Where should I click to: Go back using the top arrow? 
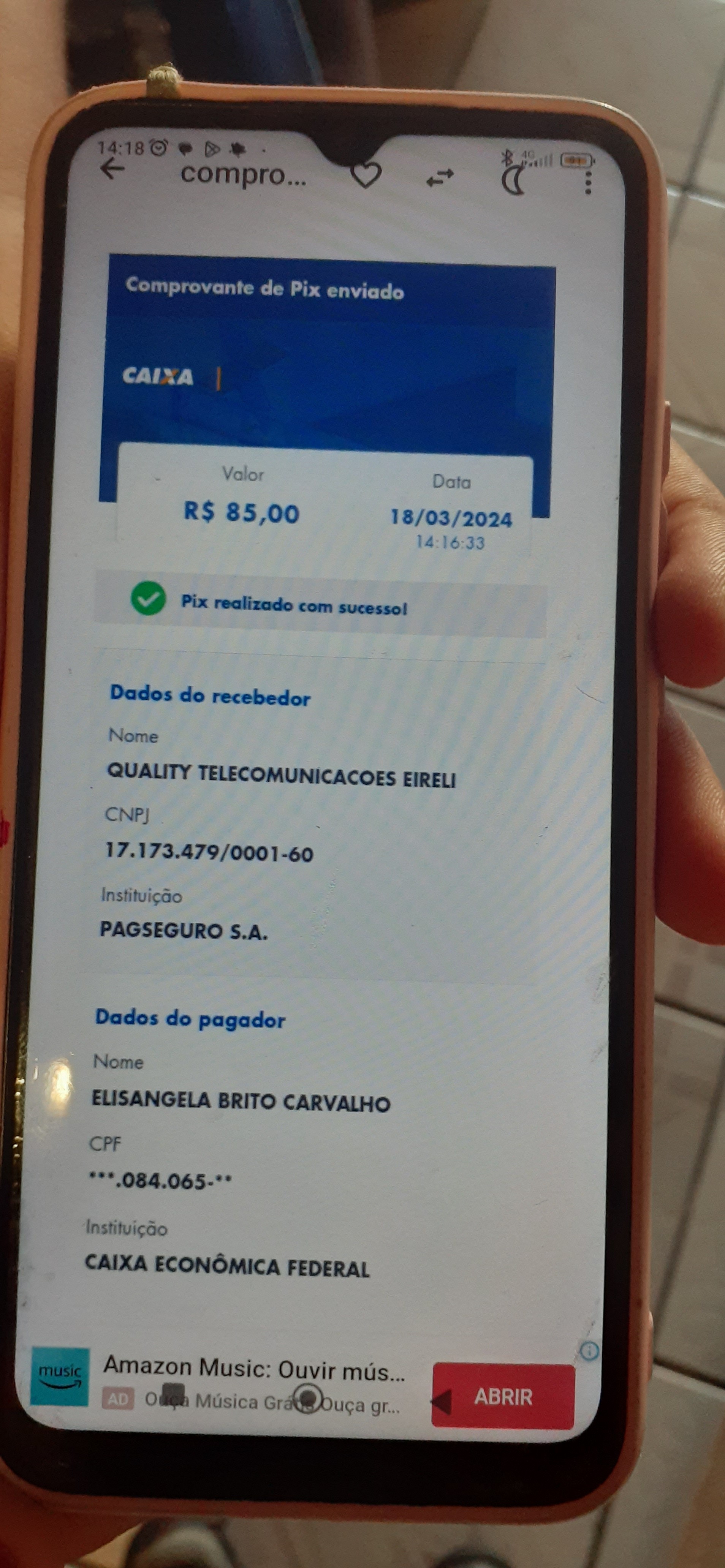tap(112, 169)
